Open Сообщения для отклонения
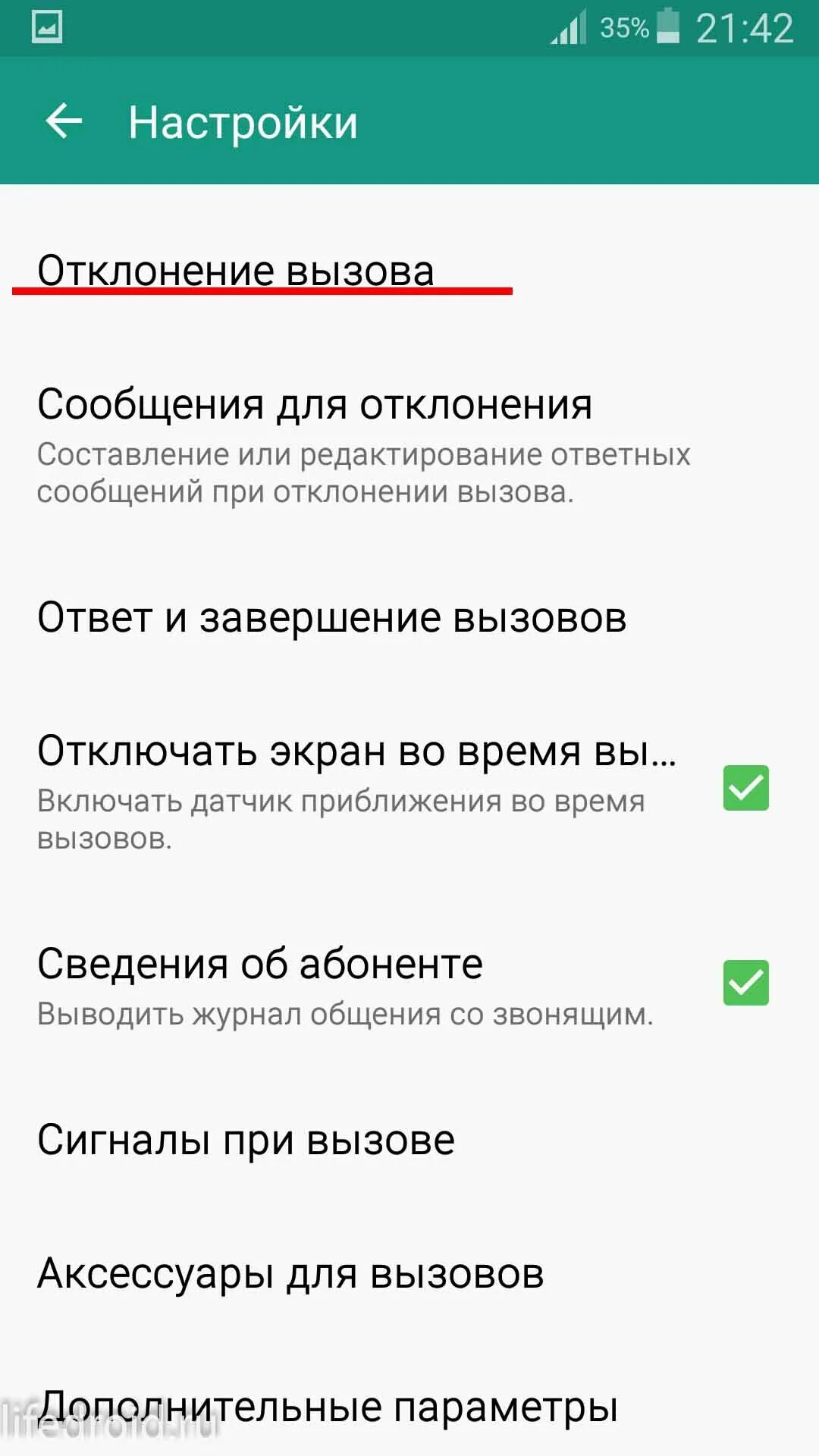819x1456 pixels. click(315, 404)
